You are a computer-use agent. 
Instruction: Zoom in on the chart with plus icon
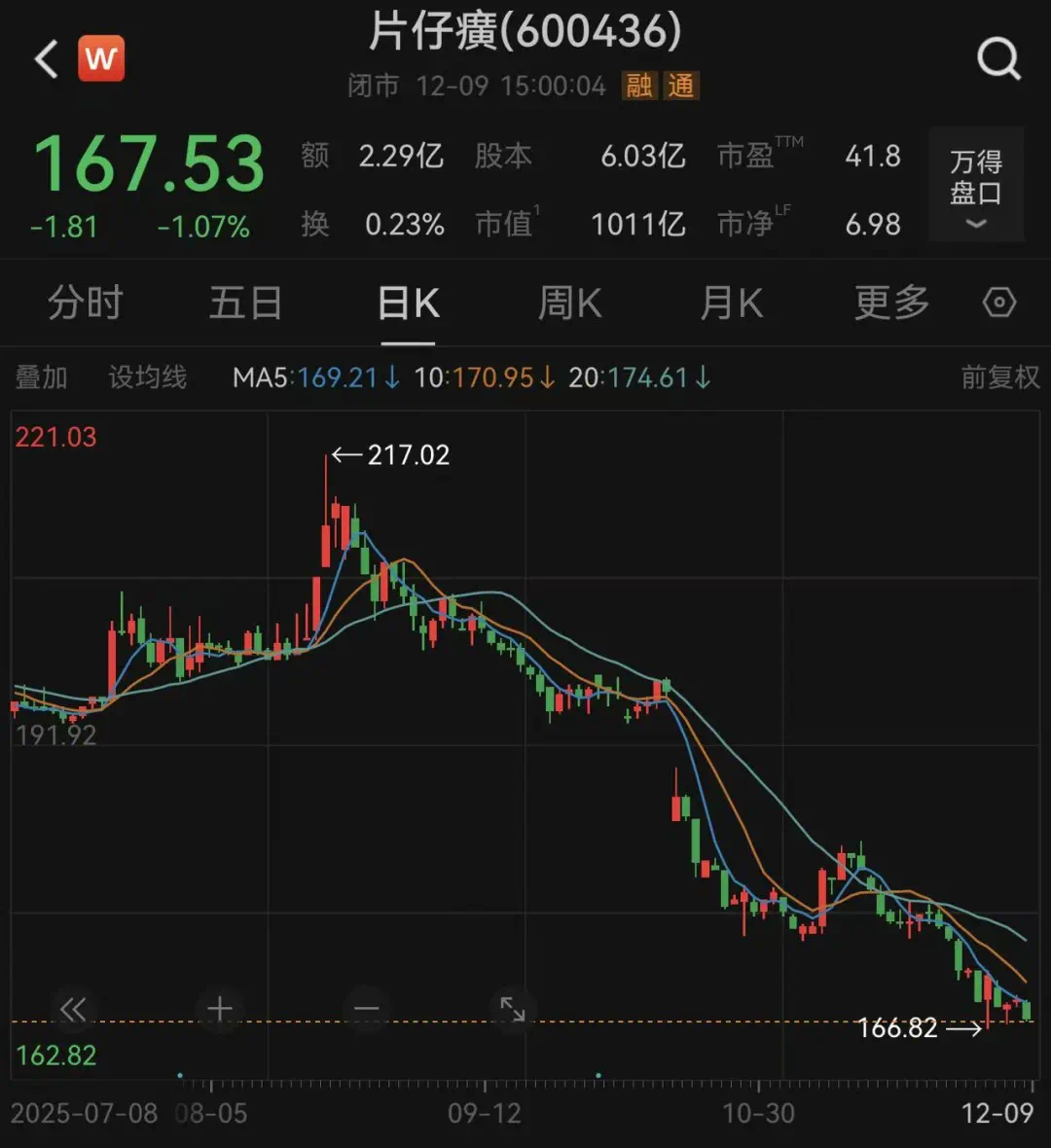click(218, 1010)
